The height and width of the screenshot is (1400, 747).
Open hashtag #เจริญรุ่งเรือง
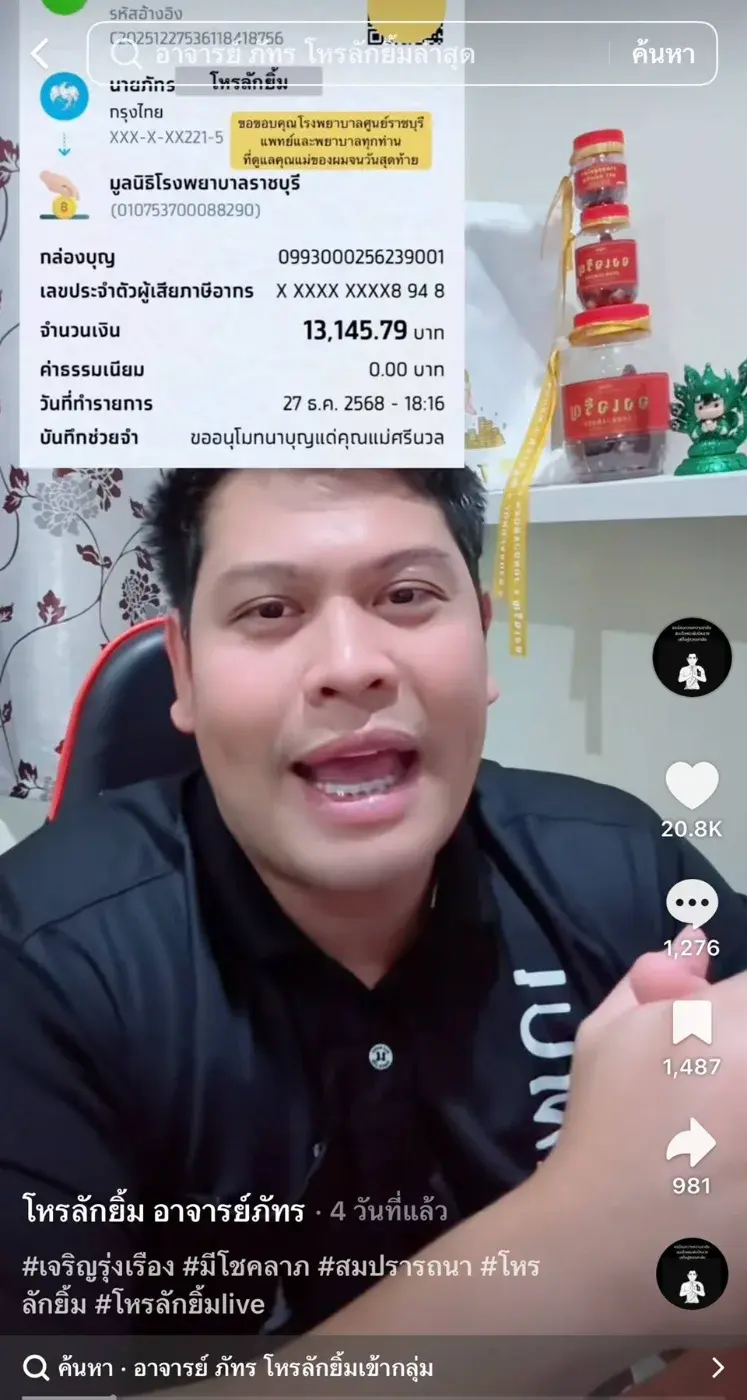pyautogui.click(x=98, y=1267)
